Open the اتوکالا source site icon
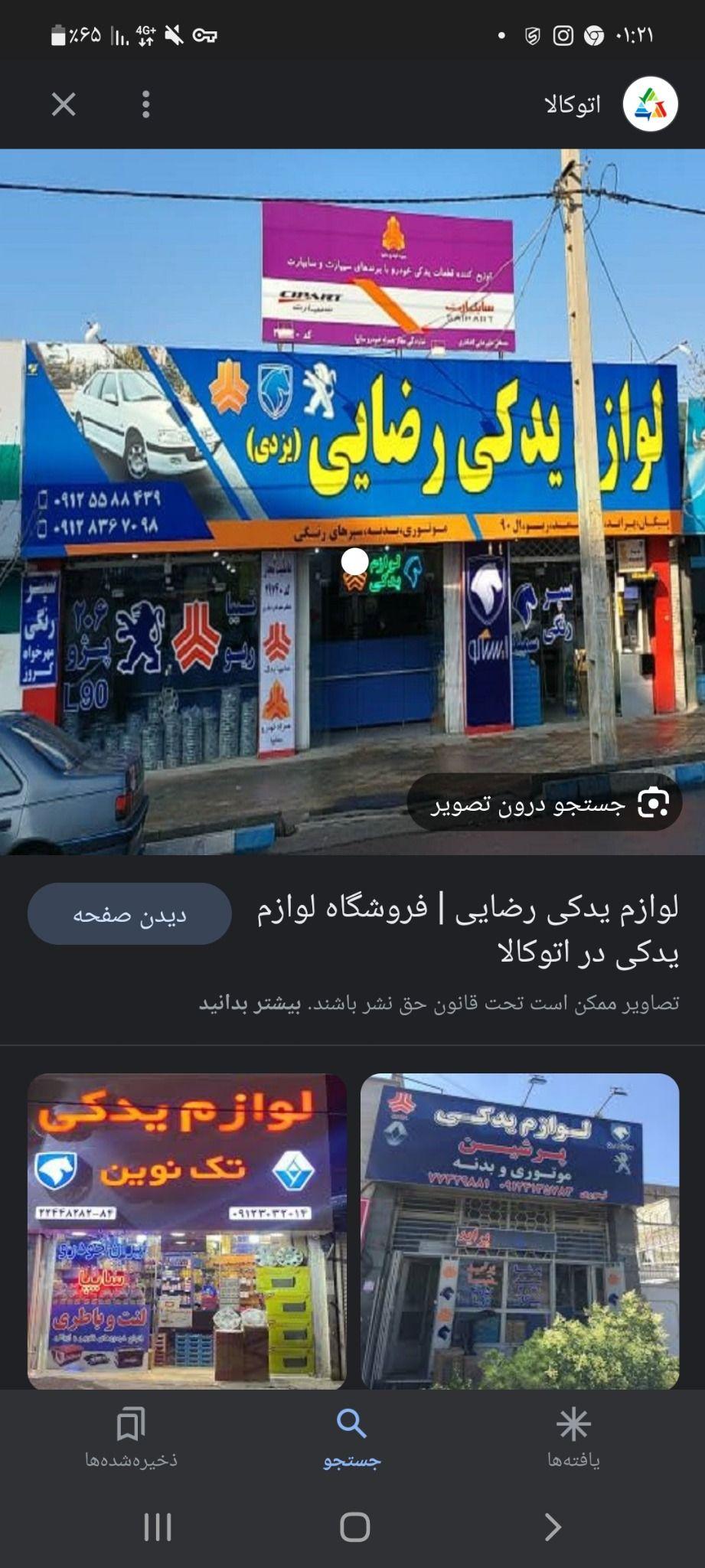The height and width of the screenshot is (1568, 705). coord(650,105)
